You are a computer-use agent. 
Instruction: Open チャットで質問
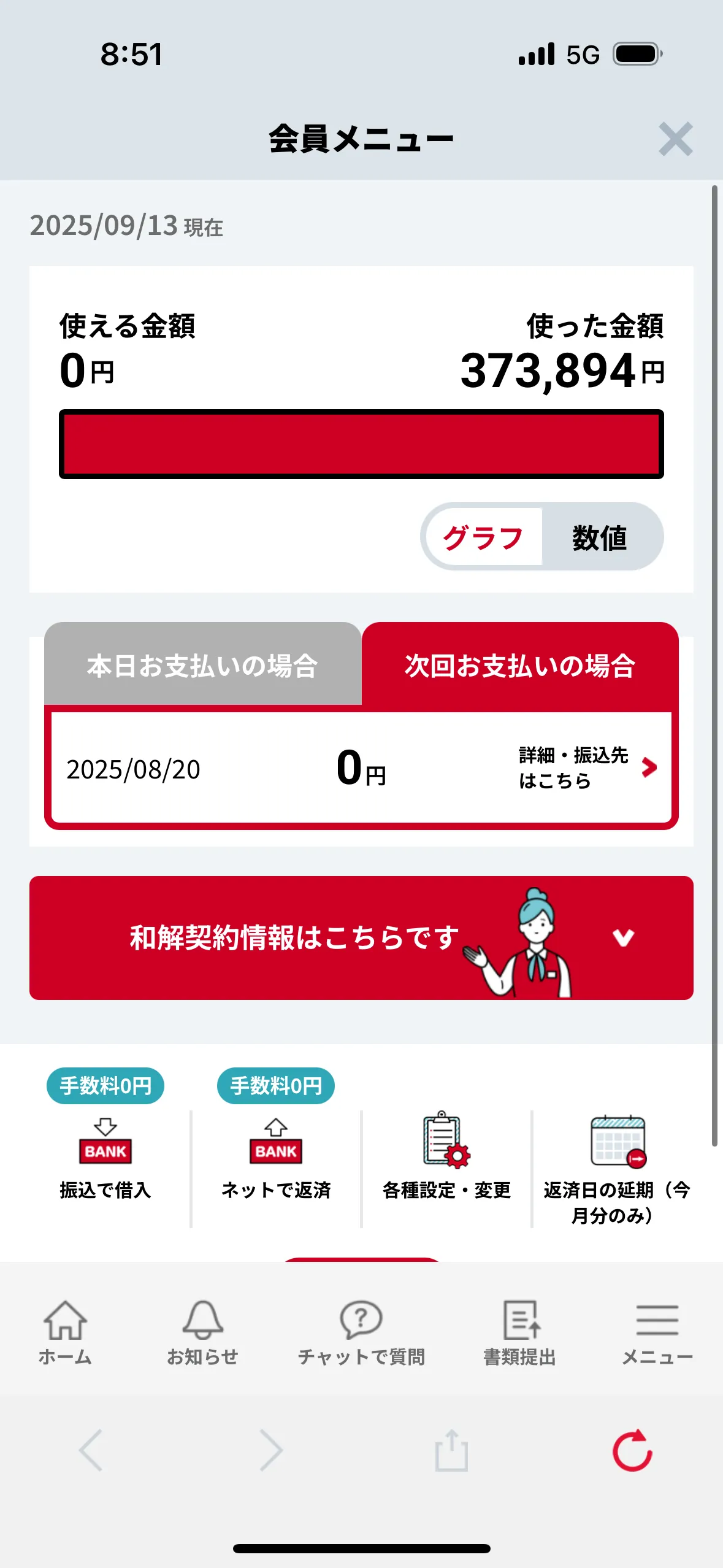(361, 1332)
